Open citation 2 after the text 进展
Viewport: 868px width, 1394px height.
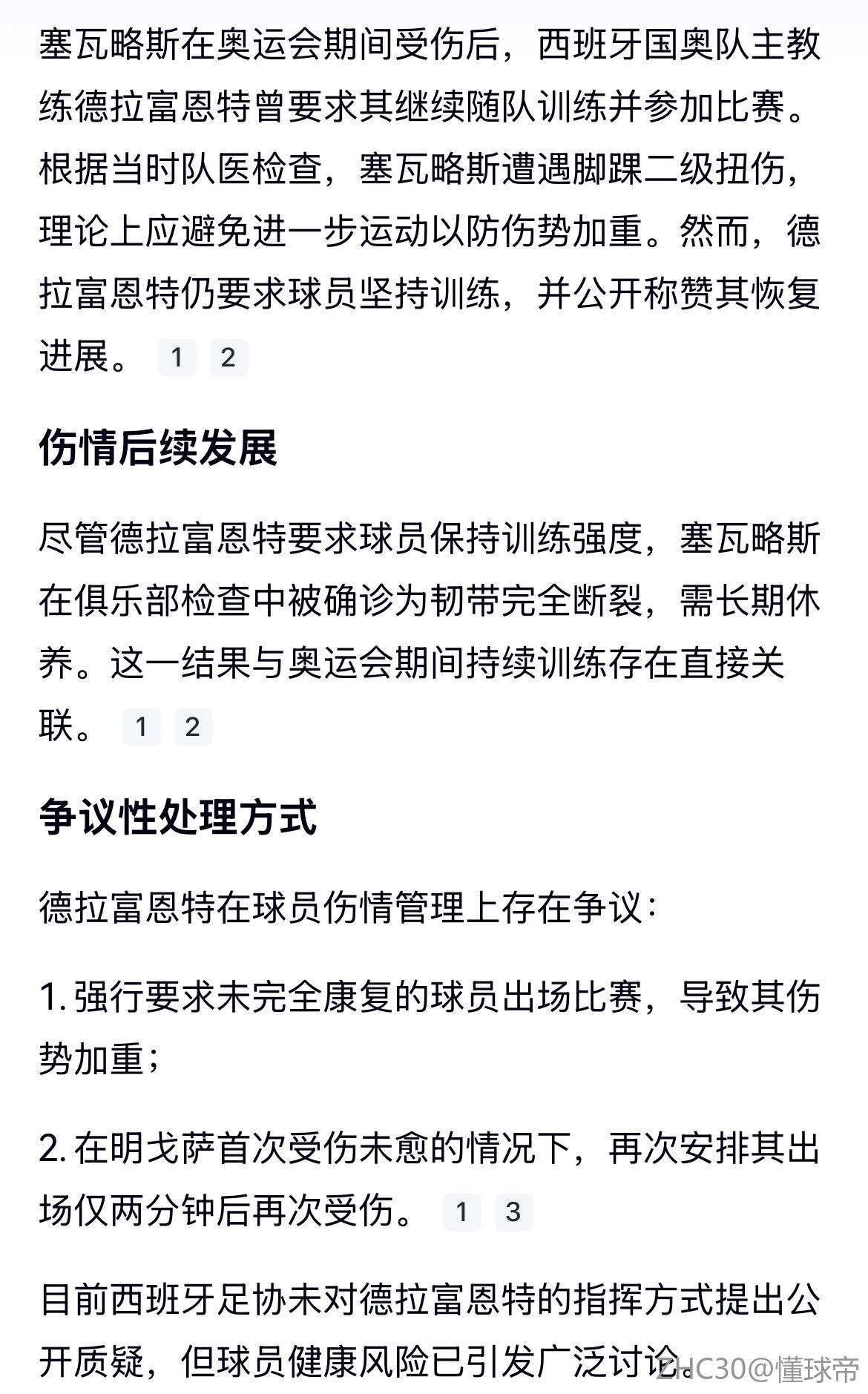click(x=228, y=358)
